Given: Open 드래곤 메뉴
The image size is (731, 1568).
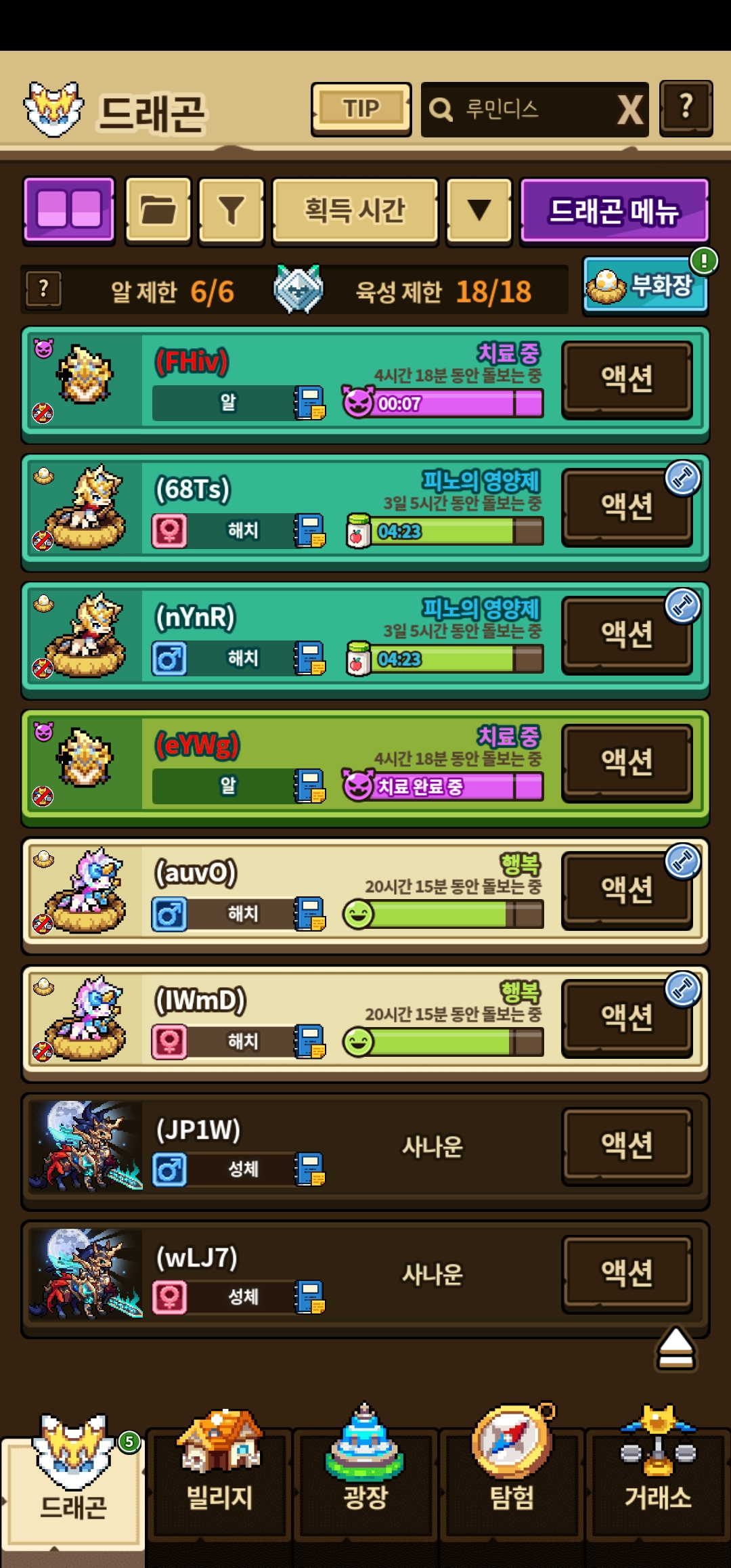Looking at the screenshot, I should [x=614, y=210].
